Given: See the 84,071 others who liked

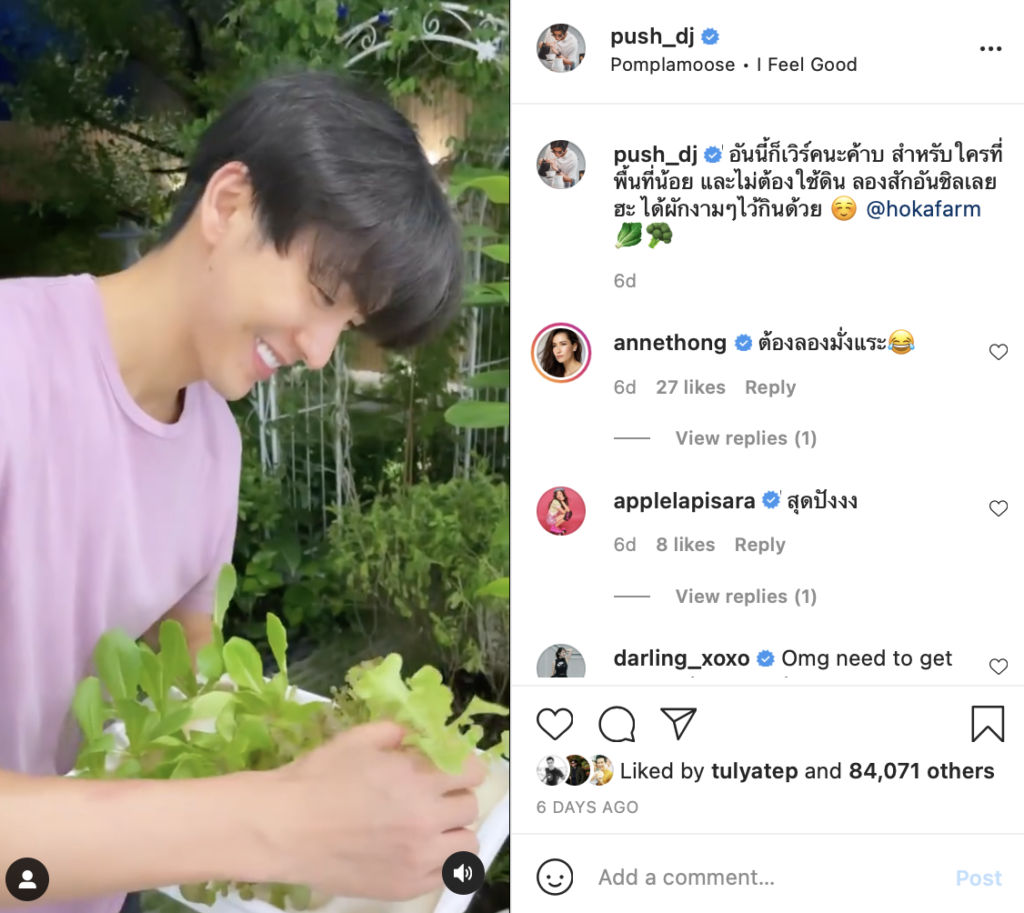Looking at the screenshot, I should point(921,771).
